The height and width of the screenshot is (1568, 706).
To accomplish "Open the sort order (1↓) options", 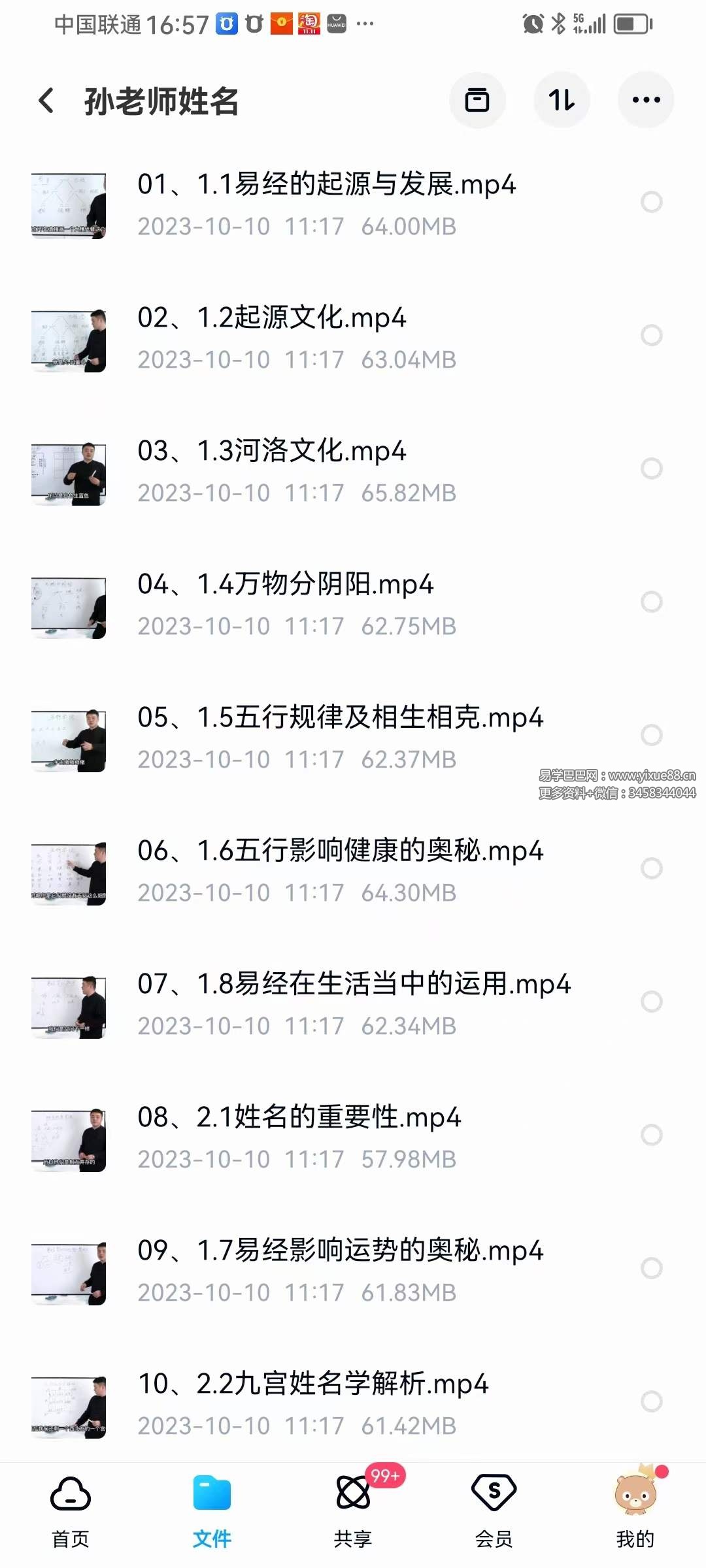I will (562, 100).
